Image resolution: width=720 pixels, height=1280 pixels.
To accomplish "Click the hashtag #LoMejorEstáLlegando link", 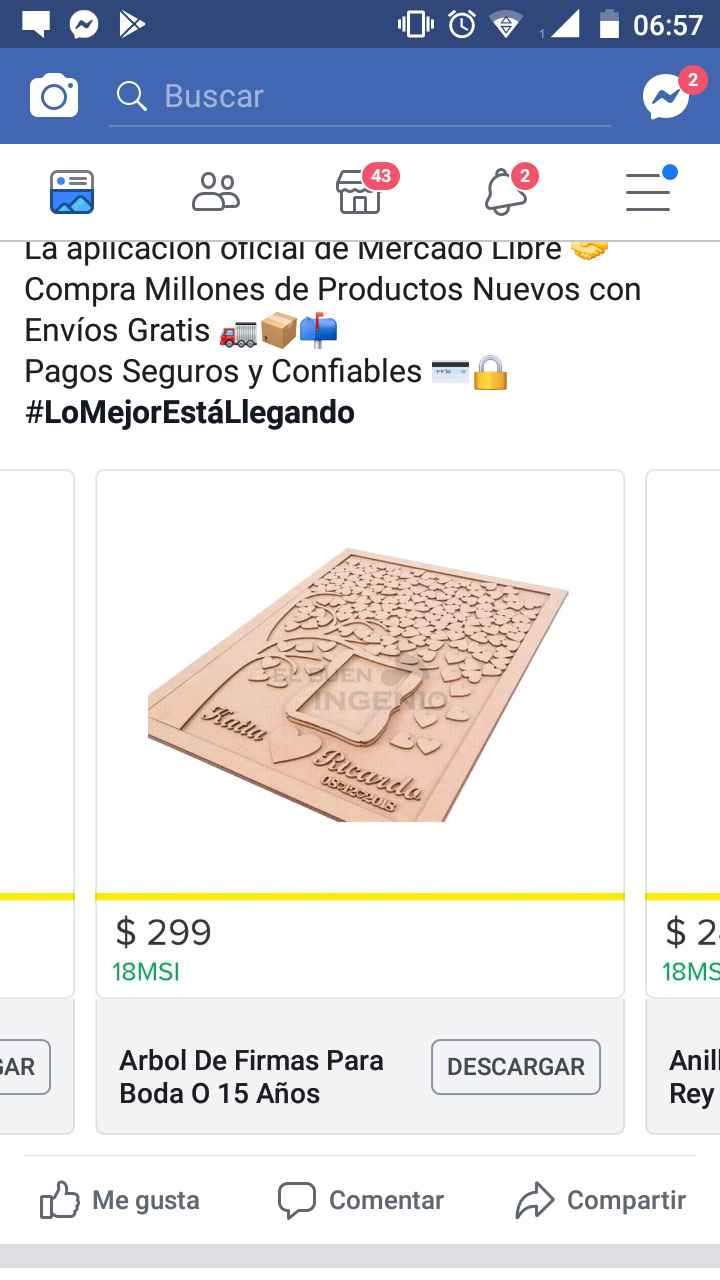I will click(x=188, y=412).
